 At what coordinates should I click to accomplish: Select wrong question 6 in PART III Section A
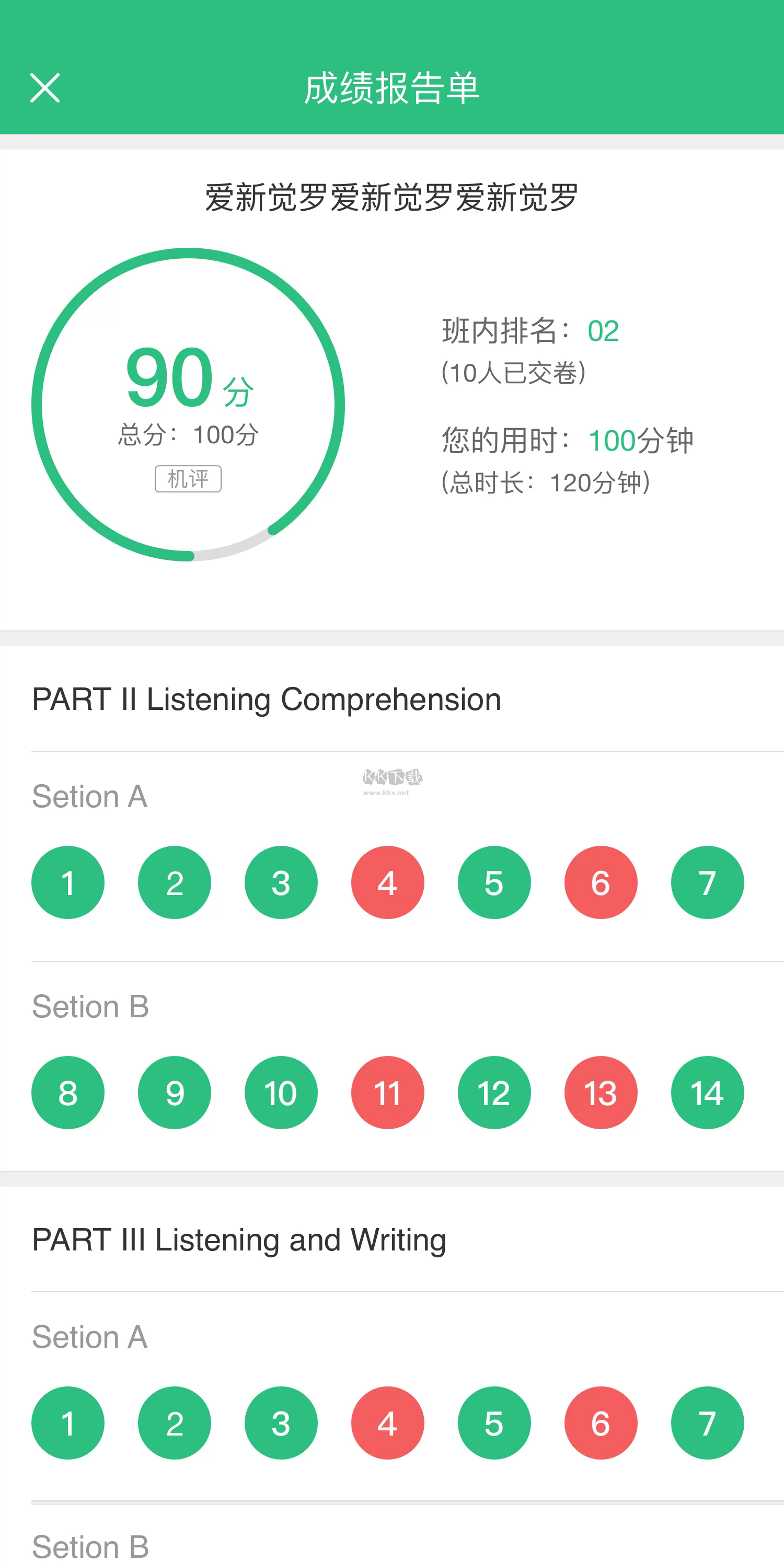(600, 1424)
